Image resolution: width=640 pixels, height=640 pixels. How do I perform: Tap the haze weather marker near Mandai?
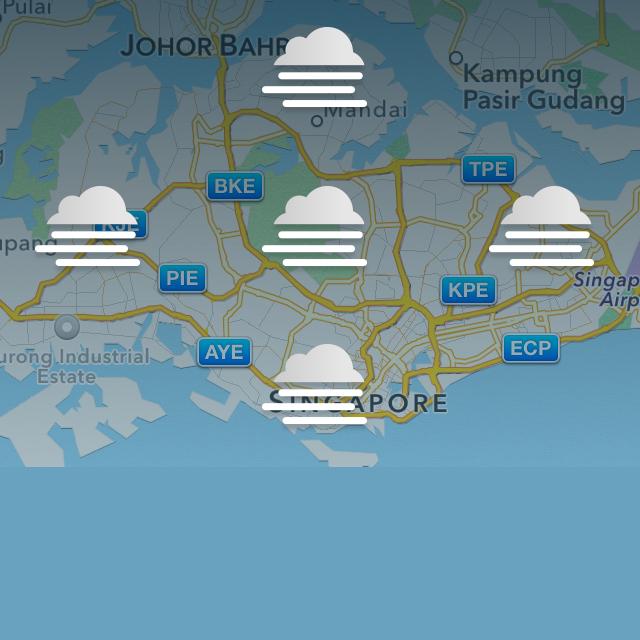click(318, 68)
